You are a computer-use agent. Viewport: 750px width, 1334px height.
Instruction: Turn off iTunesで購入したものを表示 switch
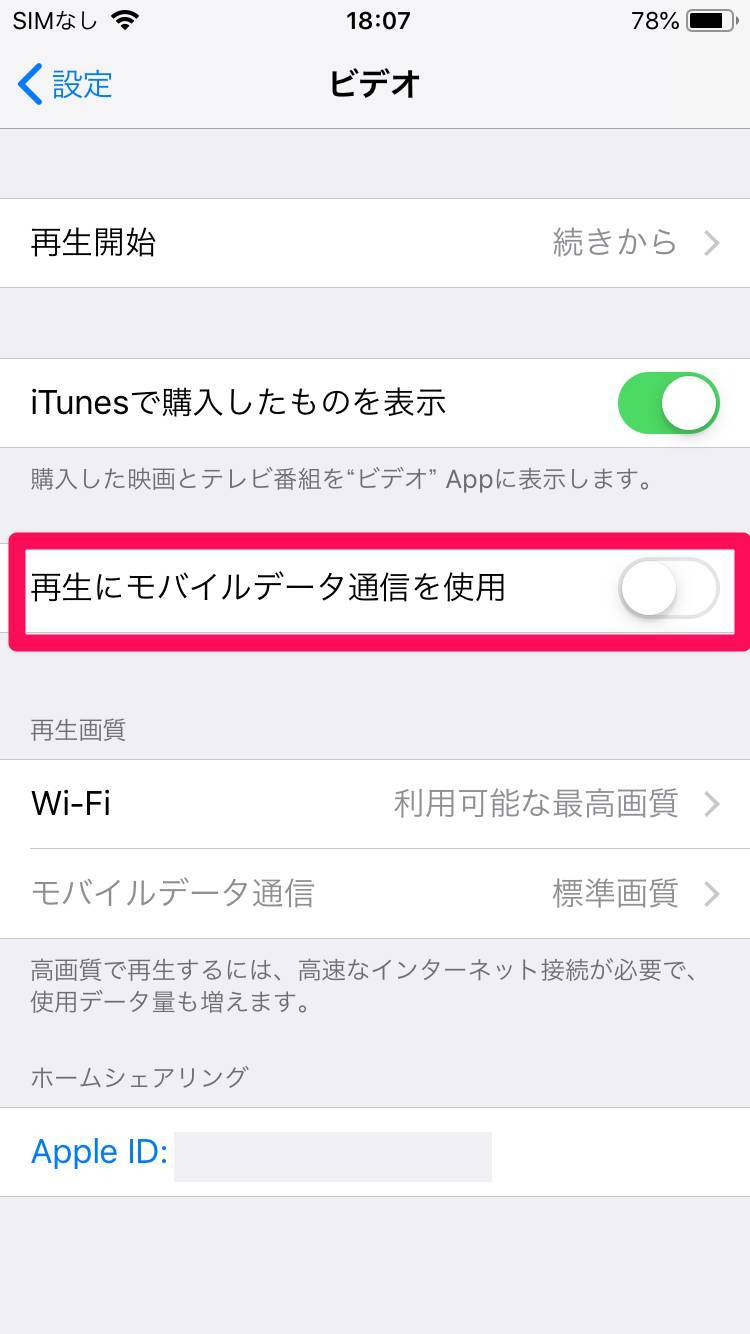tap(668, 403)
